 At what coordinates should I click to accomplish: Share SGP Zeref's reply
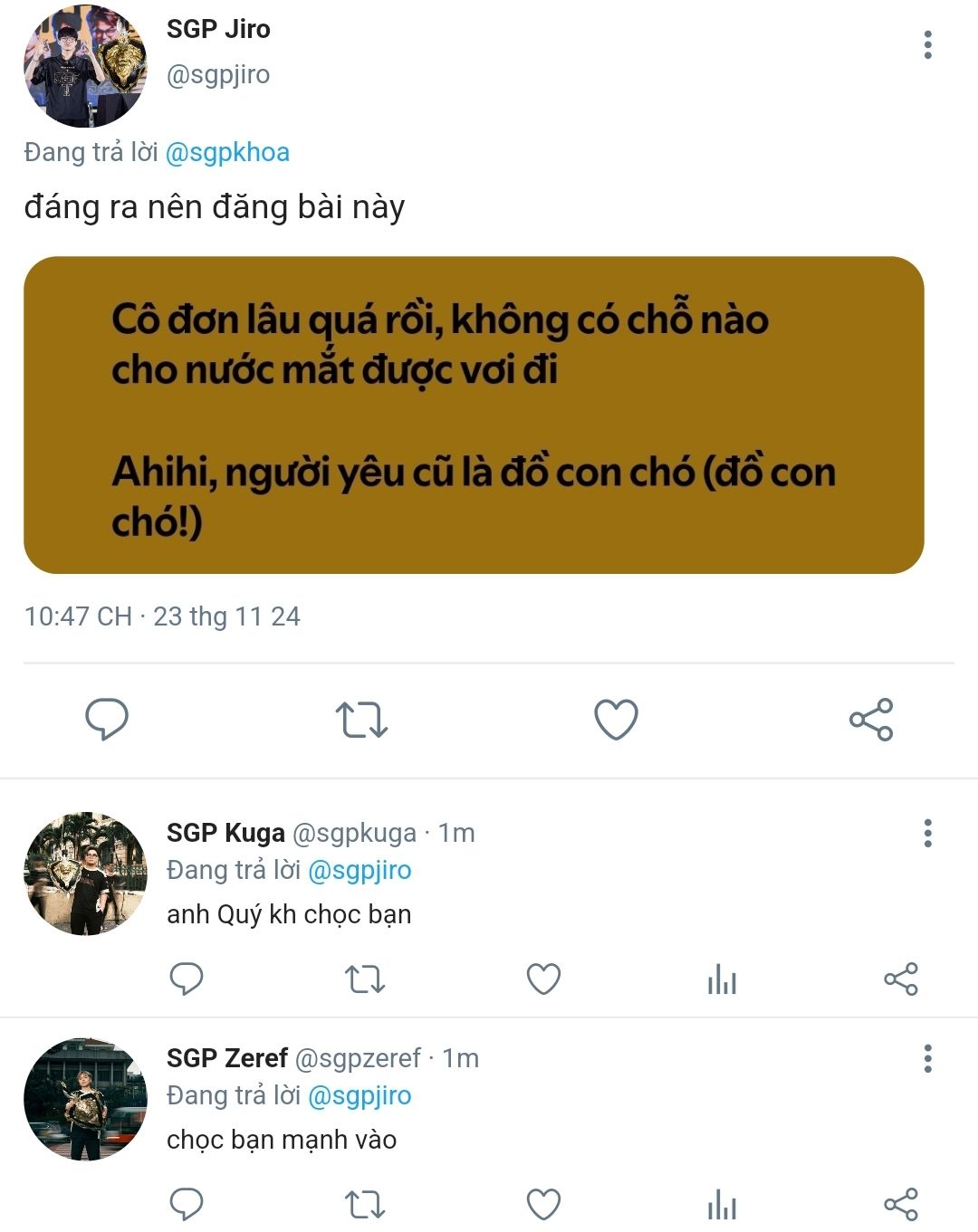click(x=900, y=1204)
